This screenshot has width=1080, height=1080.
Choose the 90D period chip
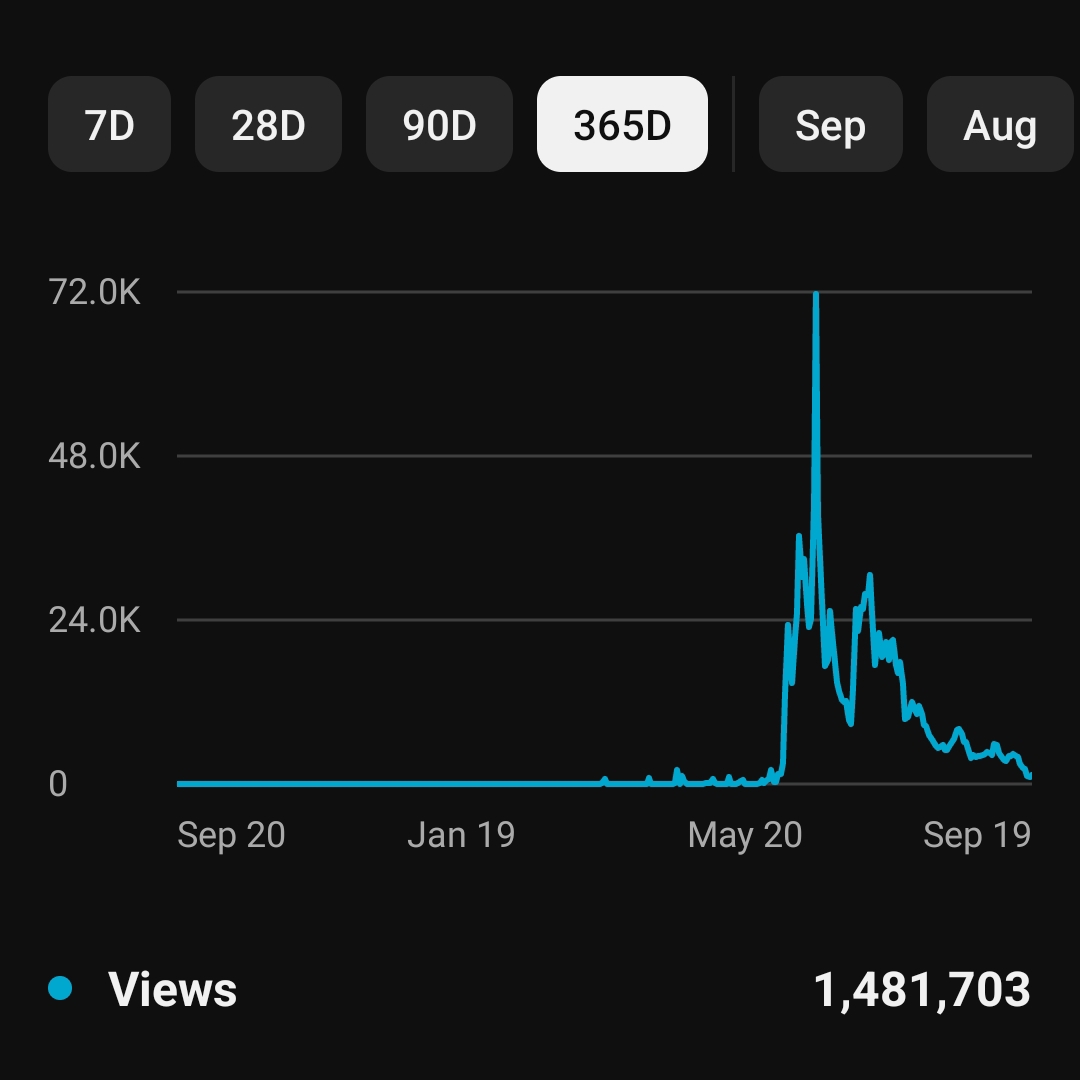(439, 124)
